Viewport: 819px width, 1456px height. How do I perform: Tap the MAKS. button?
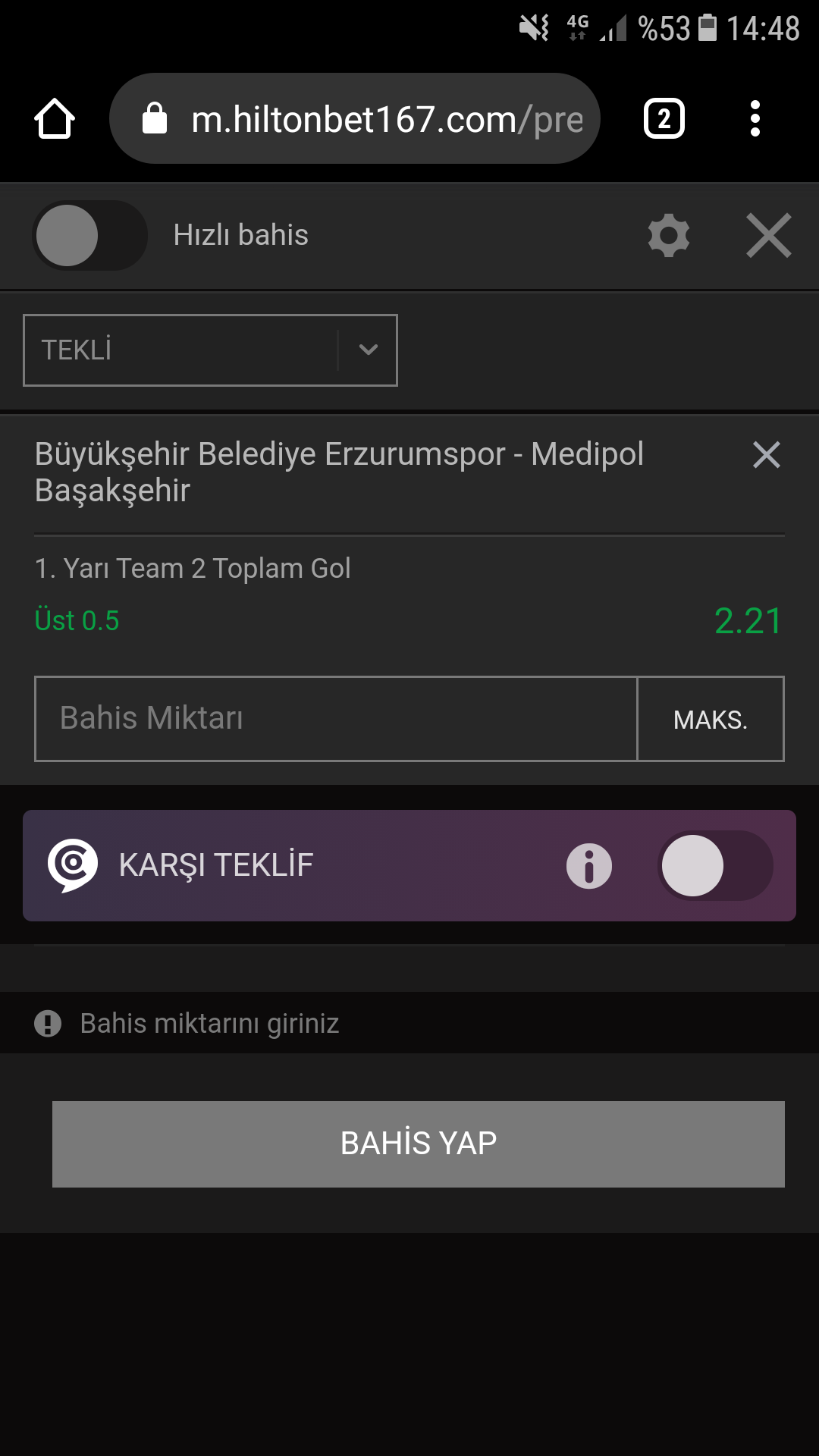tap(711, 719)
